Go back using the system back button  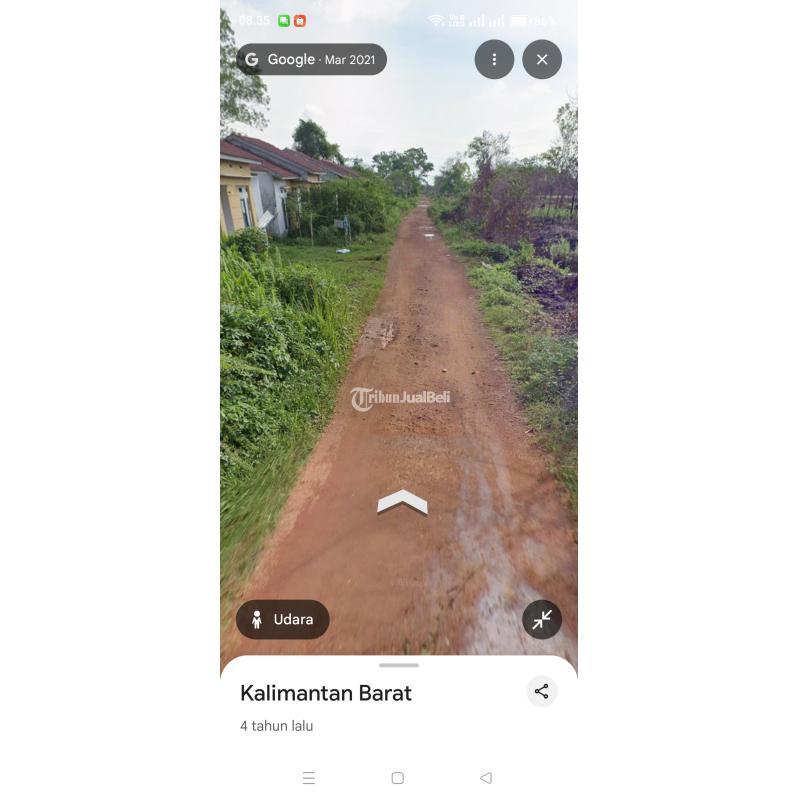coord(486,778)
